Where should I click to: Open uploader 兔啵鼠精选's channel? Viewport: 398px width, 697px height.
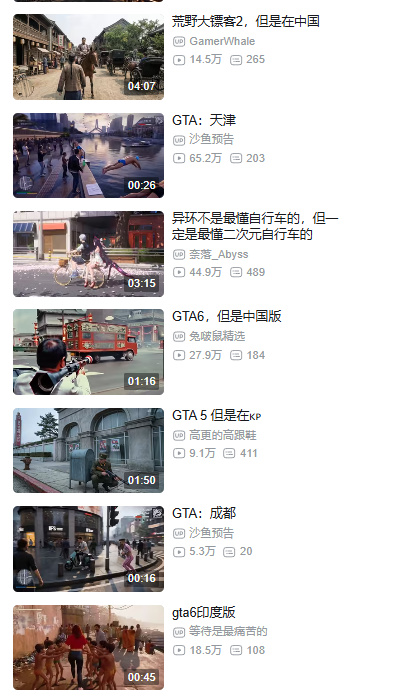pyautogui.click(x=217, y=336)
